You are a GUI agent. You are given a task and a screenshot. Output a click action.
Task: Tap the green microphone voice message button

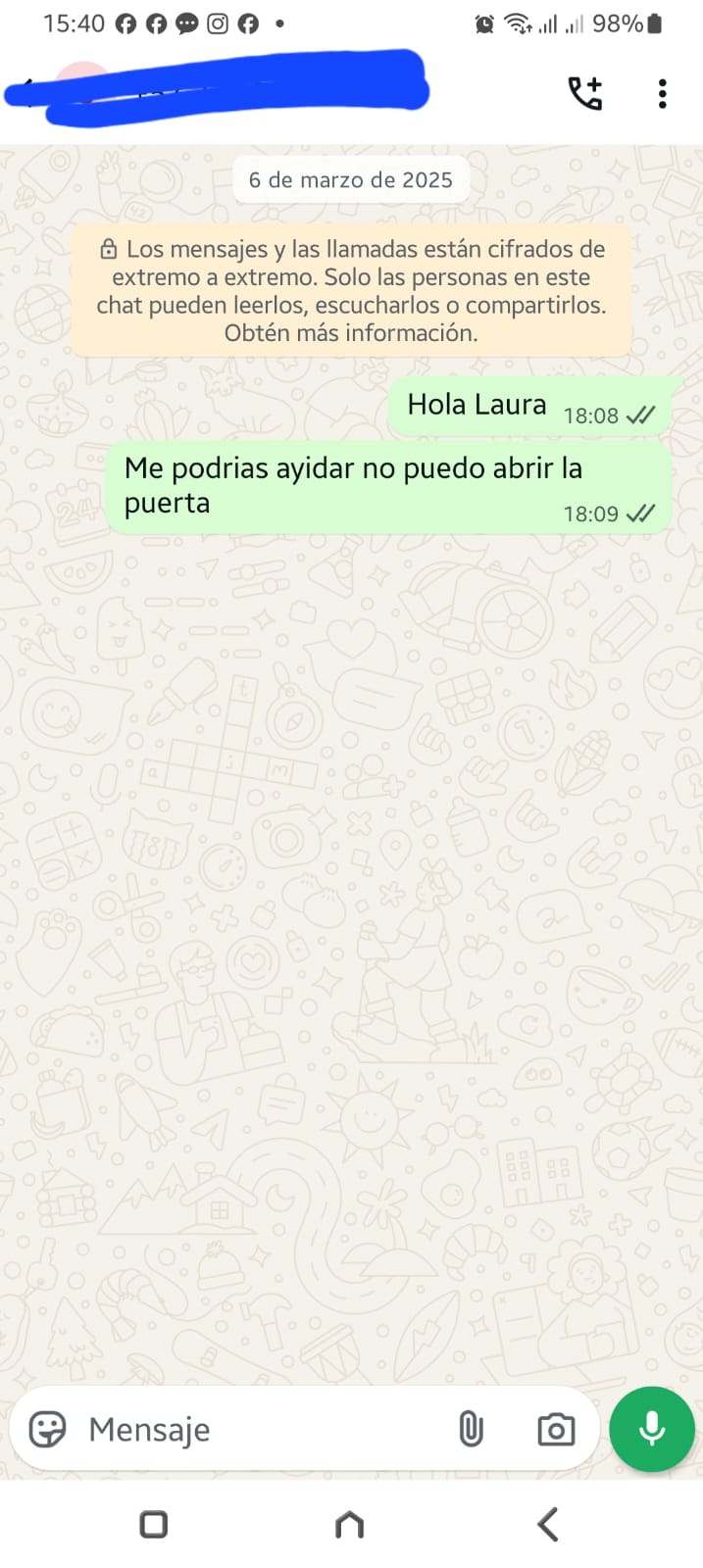click(652, 1429)
